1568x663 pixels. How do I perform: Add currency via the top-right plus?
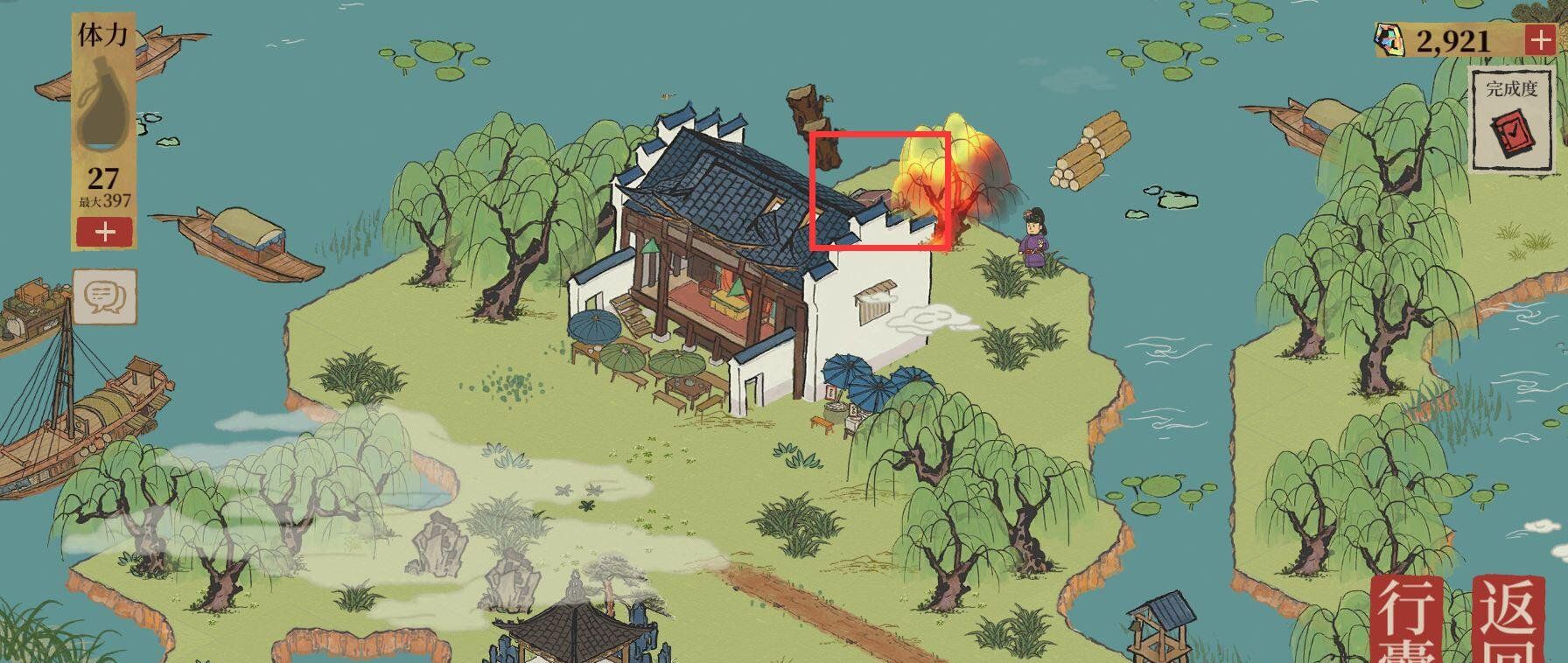[x=1540, y=39]
